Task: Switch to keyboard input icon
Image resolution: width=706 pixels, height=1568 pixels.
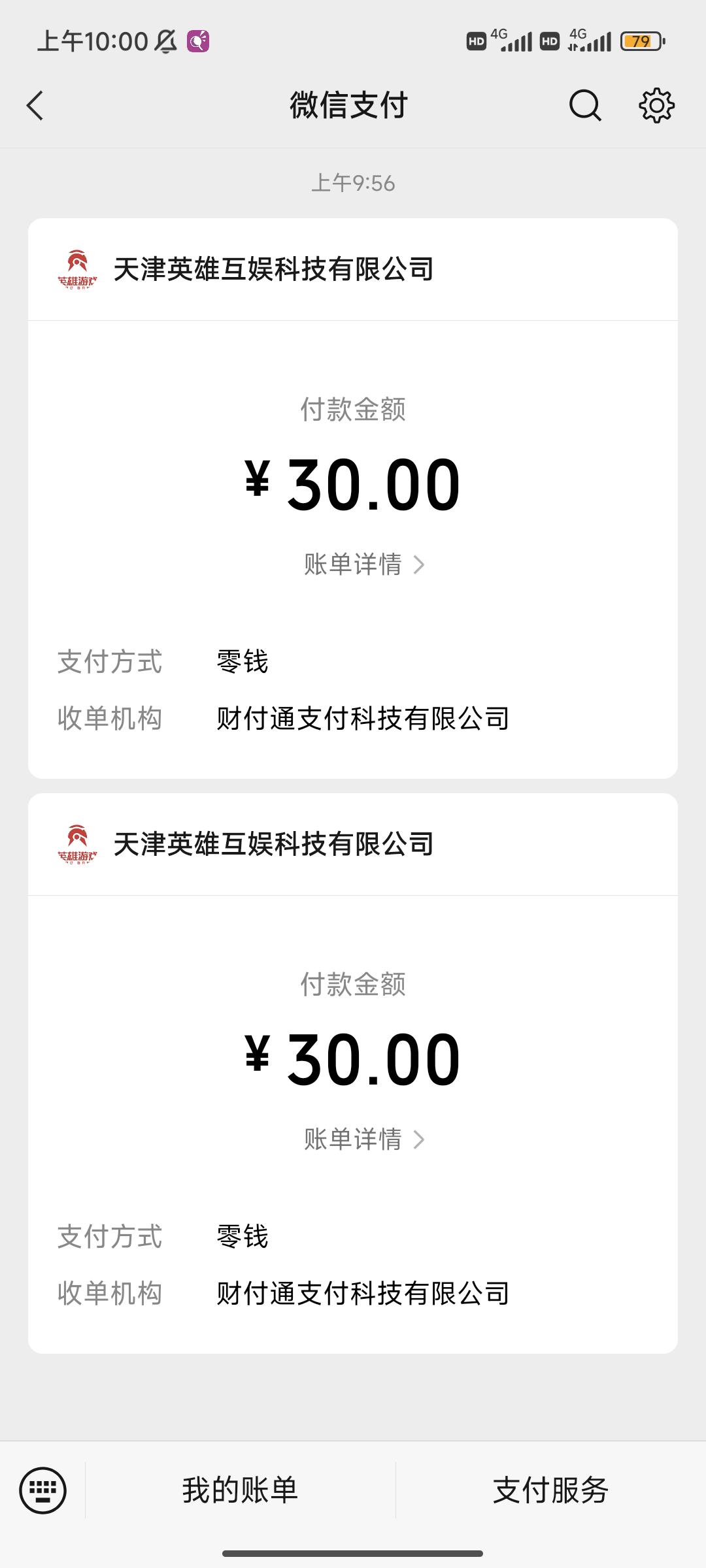Action: [x=43, y=1490]
